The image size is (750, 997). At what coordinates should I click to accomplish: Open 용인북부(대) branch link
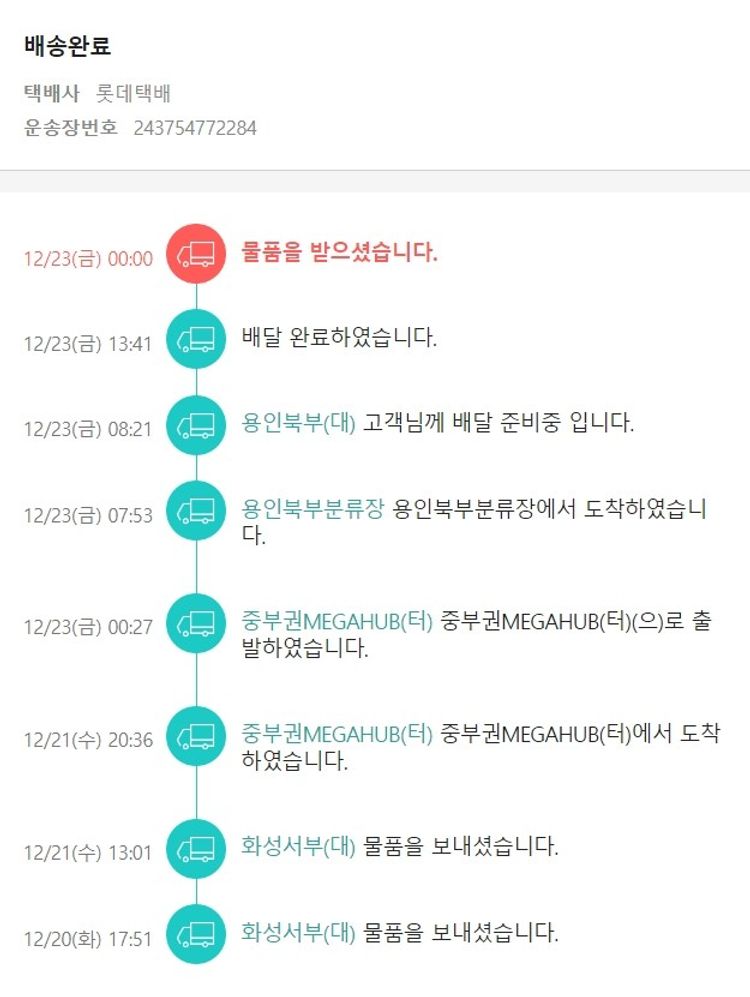coord(298,423)
